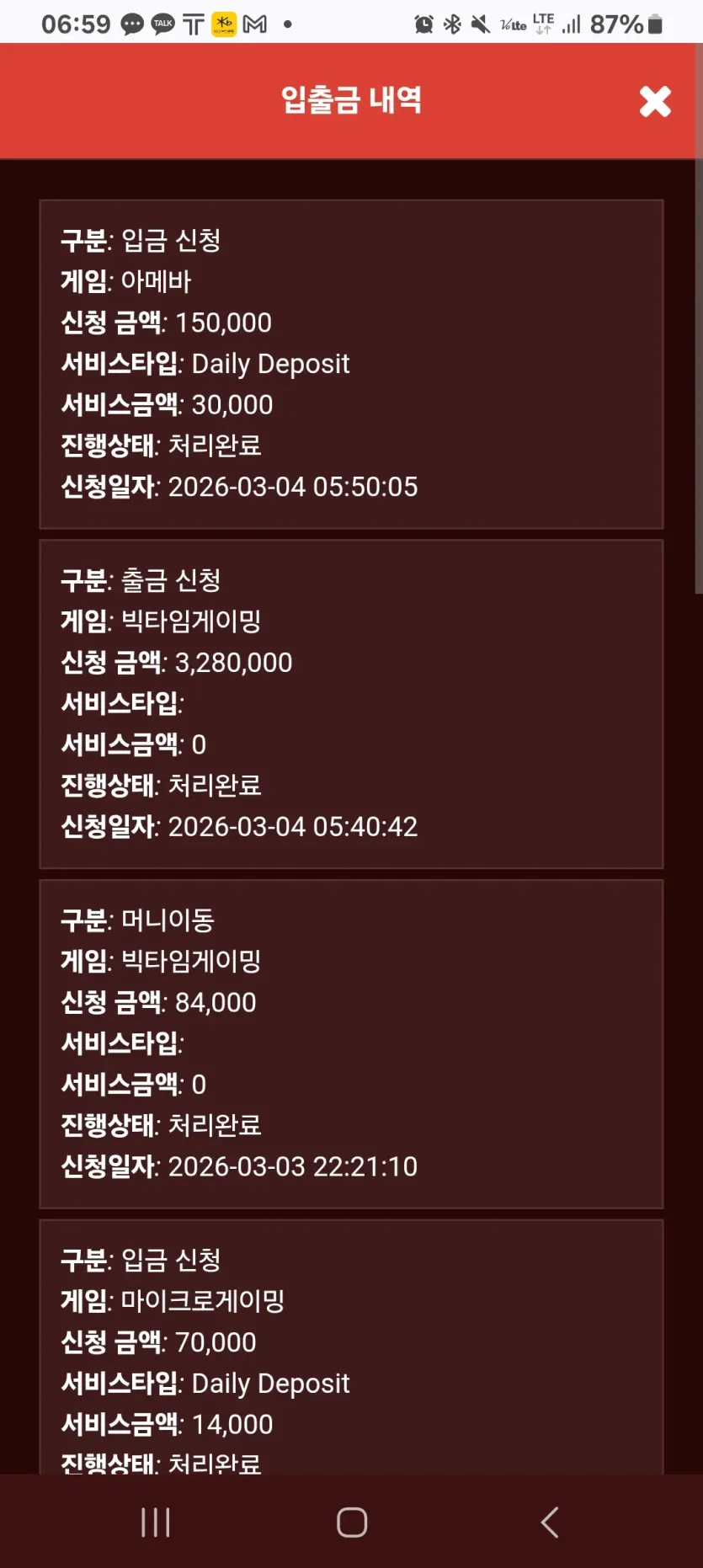
Task: Go back with the system back button
Action: point(550,1522)
